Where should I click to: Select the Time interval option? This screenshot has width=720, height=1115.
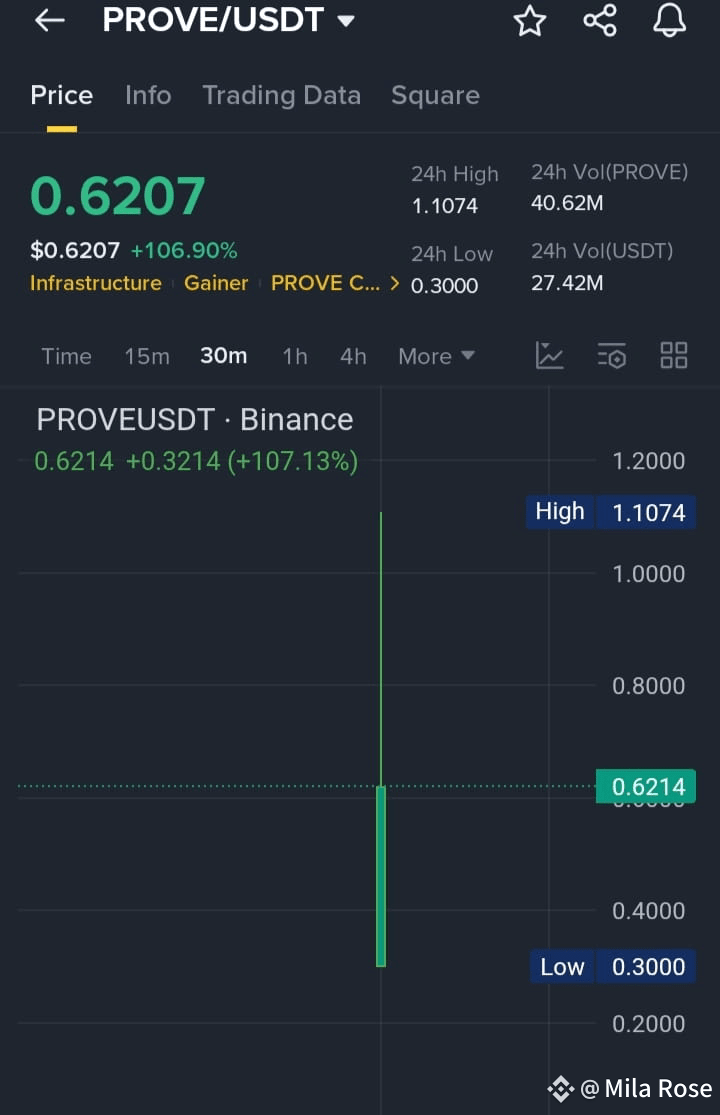tap(65, 356)
